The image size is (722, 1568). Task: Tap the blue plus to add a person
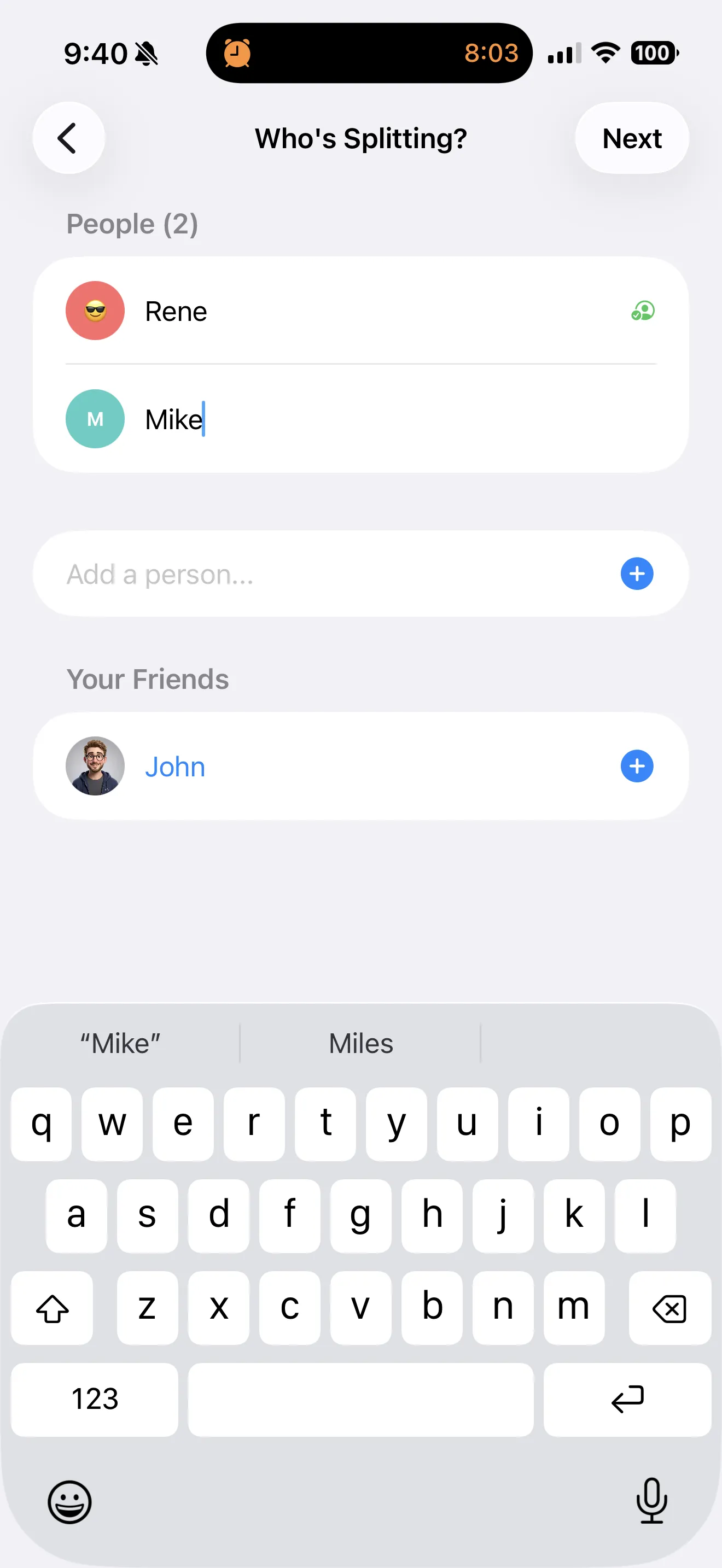(637, 573)
